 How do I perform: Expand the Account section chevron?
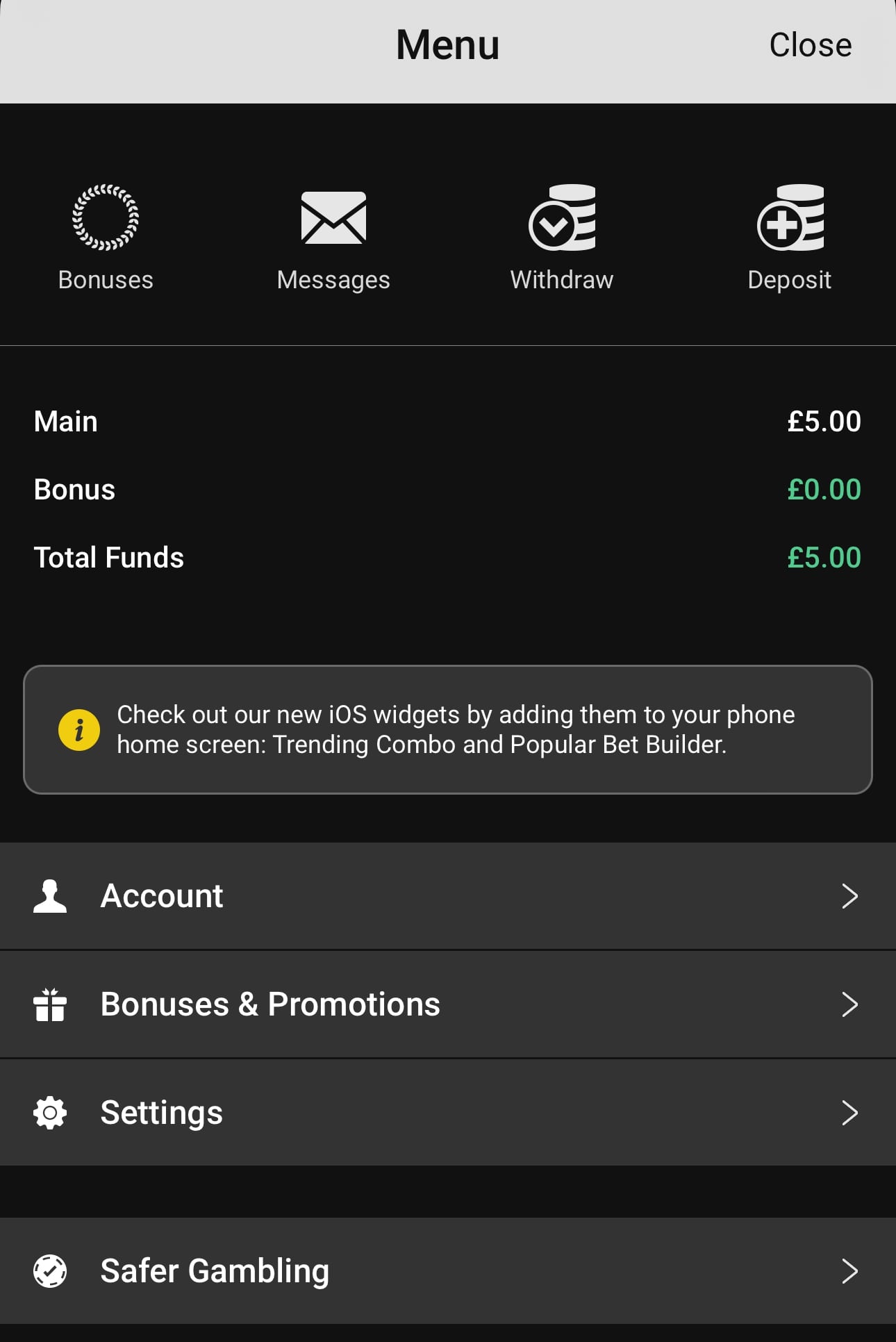pyautogui.click(x=849, y=896)
